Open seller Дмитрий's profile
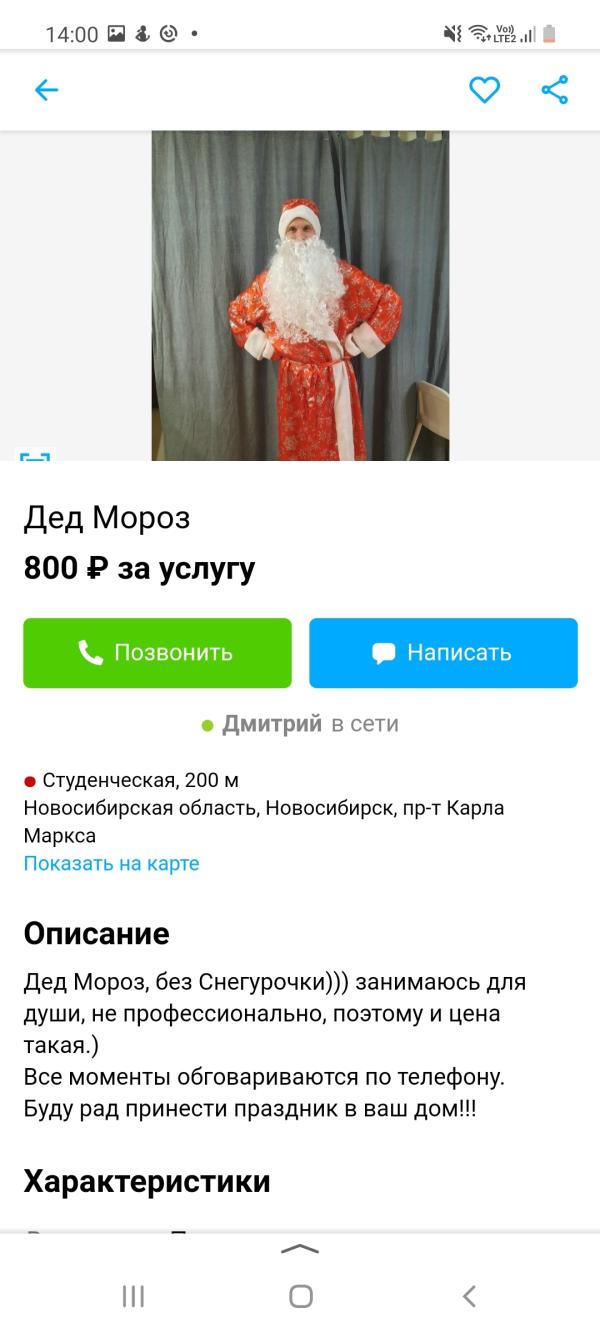The width and height of the screenshot is (600, 1332). click(x=271, y=724)
